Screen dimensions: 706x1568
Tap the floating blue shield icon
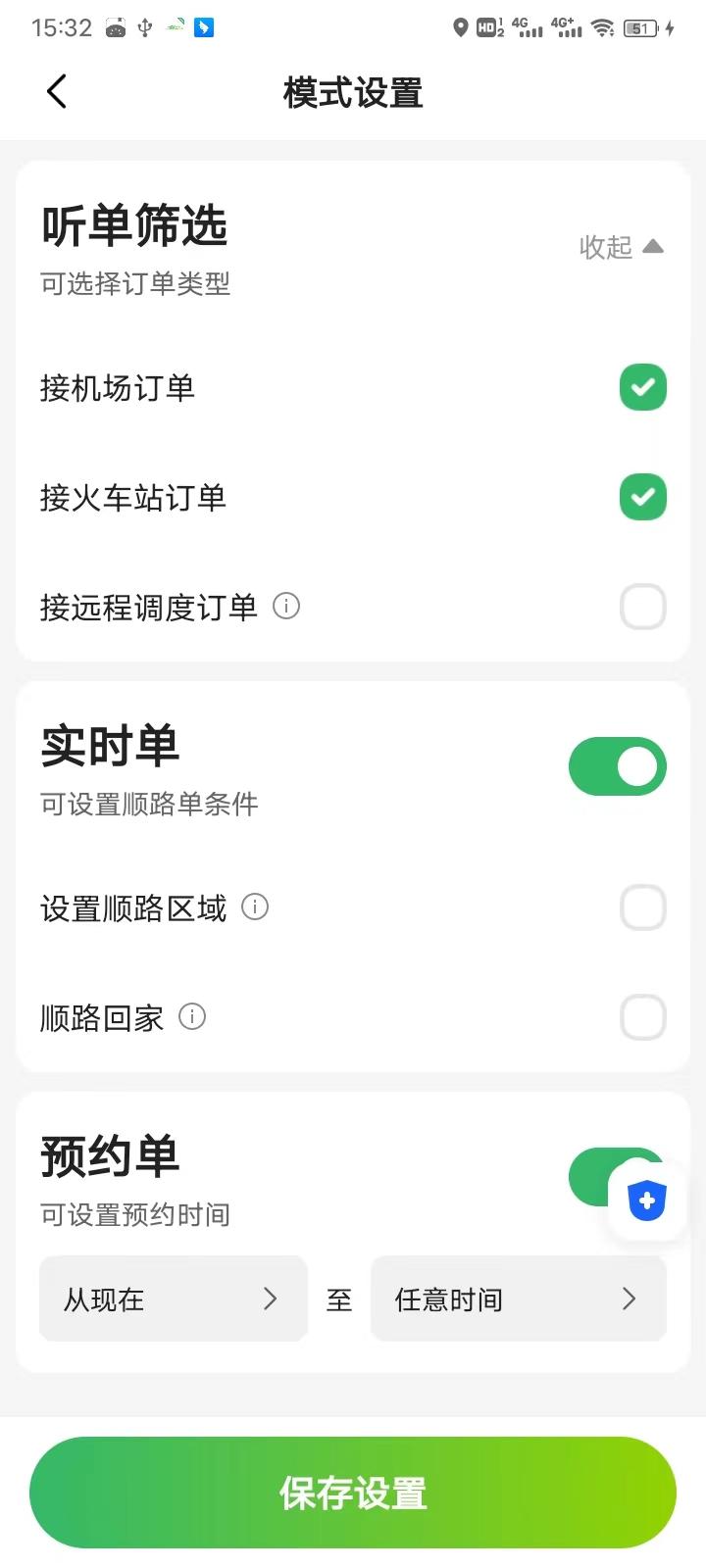coord(646,1200)
